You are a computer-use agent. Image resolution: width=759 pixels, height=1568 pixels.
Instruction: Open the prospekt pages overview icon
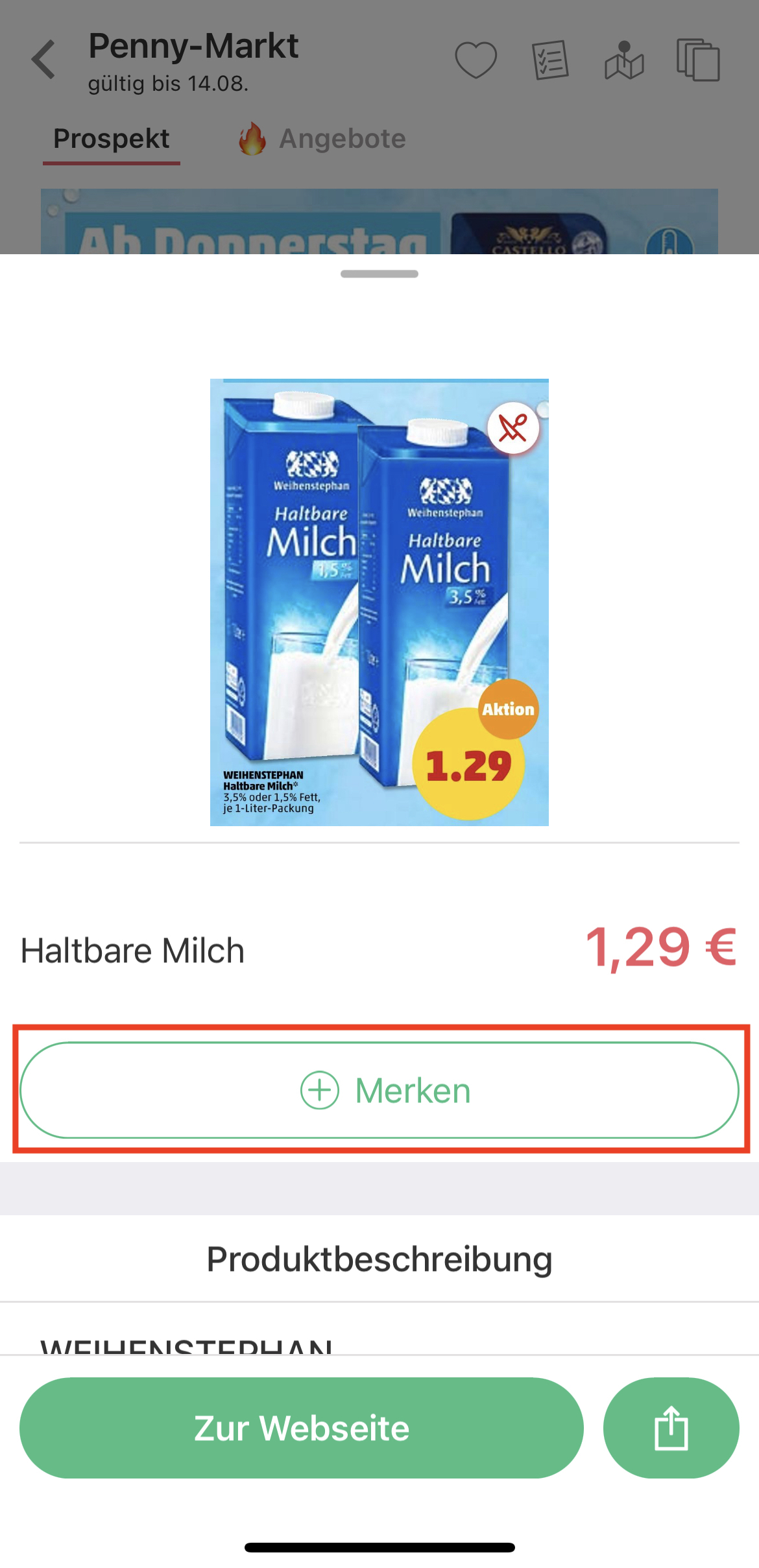point(698,60)
